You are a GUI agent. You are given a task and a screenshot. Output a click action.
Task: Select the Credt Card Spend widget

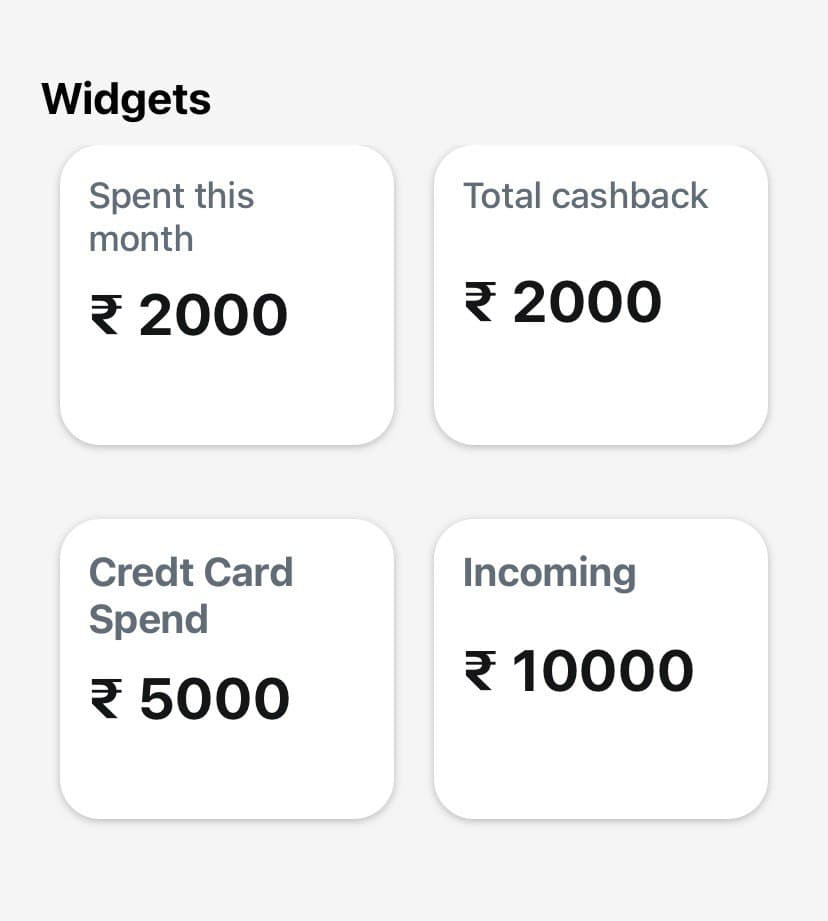coord(227,668)
